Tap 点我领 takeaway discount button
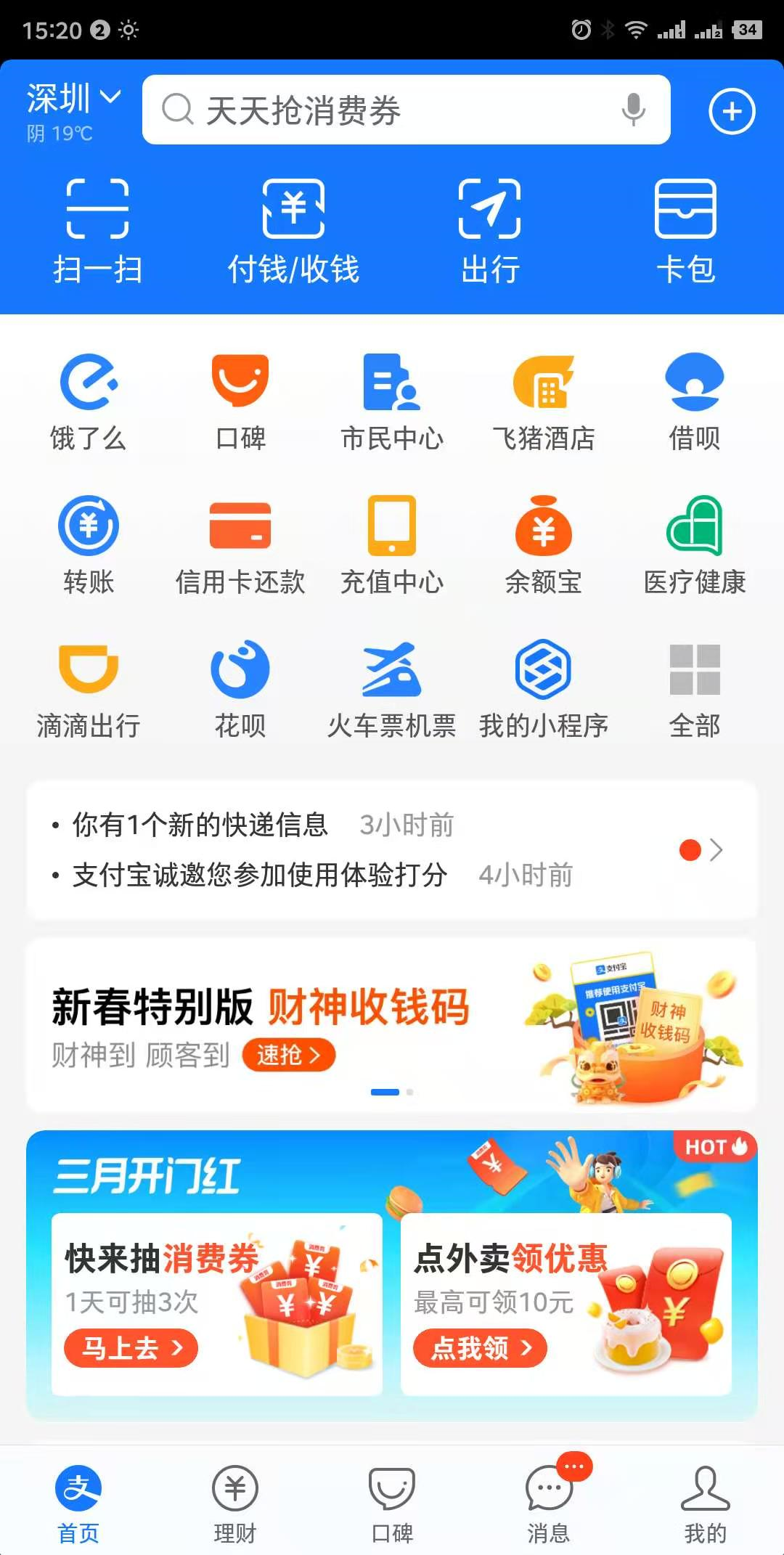 (480, 1348)
